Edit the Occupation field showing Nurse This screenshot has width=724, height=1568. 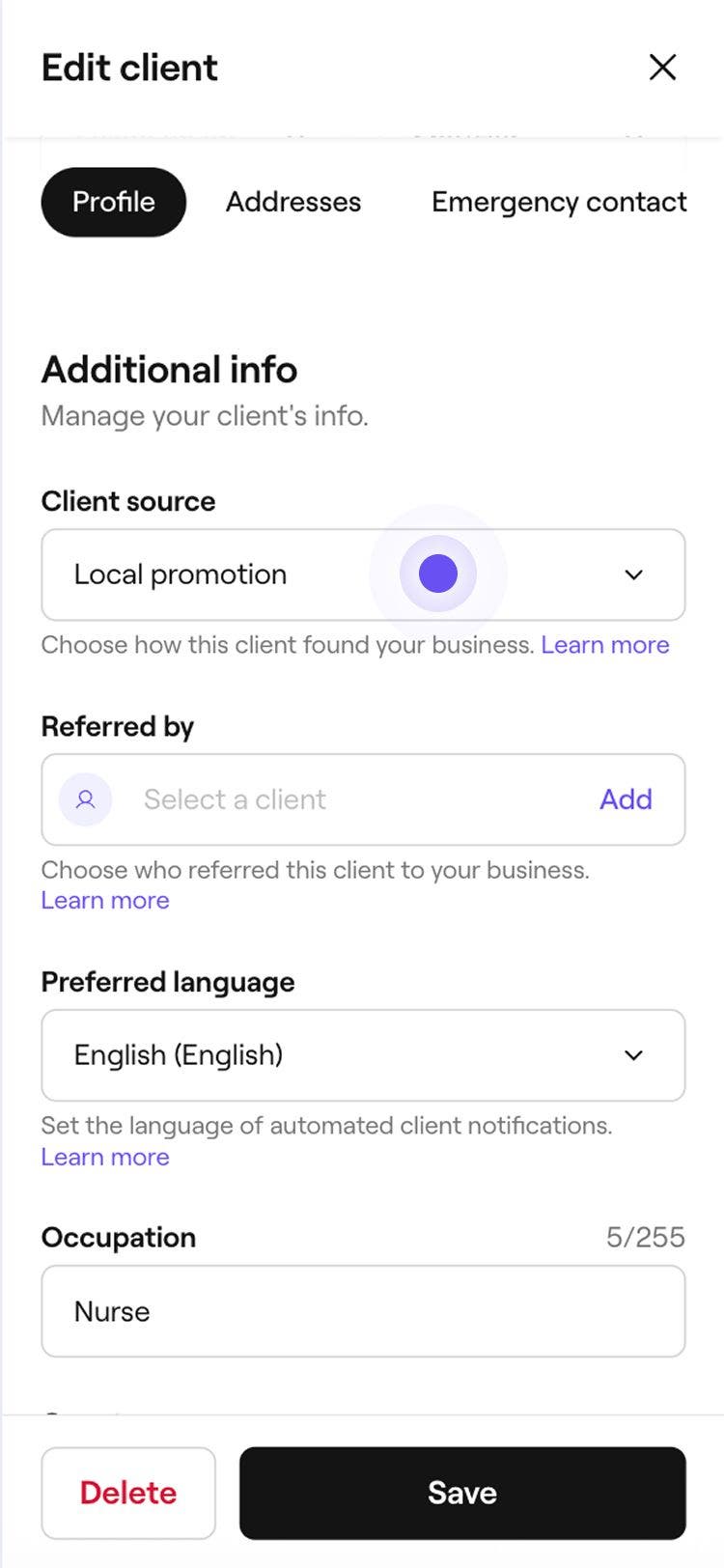[x=363, y=1311]
